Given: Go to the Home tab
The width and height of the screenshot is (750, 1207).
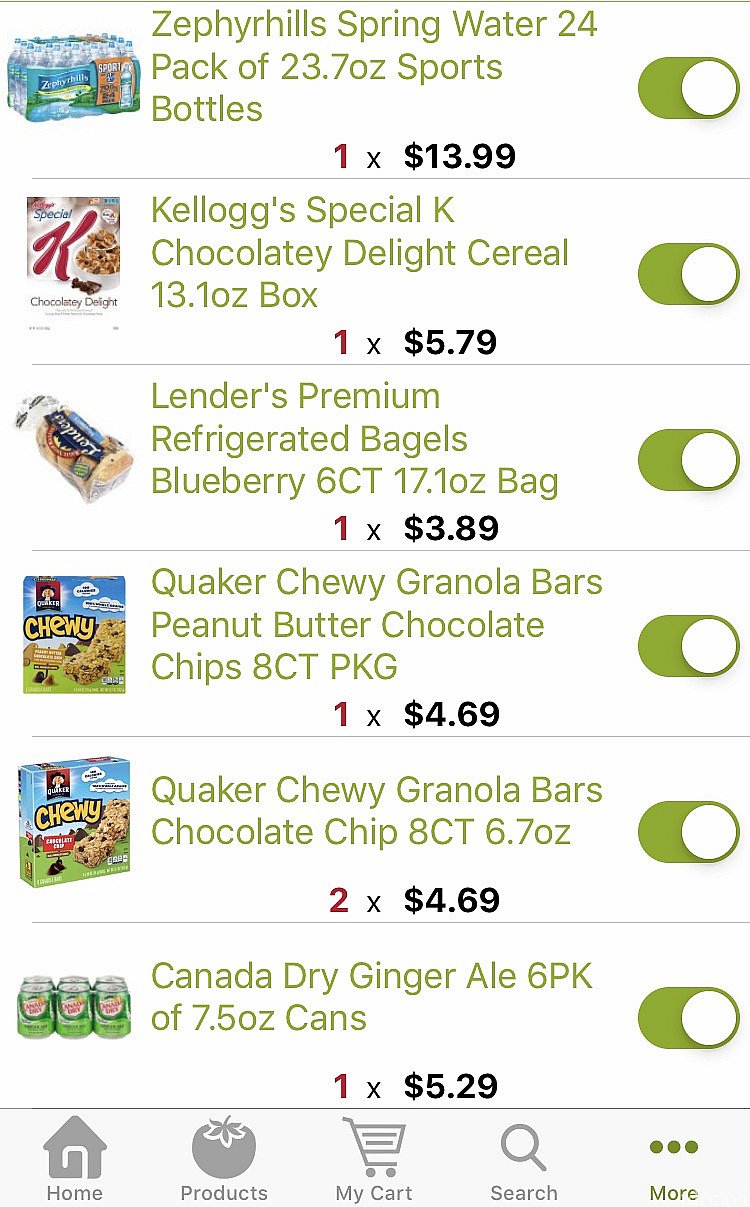Looking at the screenshot, I should tap(75, 1158).
